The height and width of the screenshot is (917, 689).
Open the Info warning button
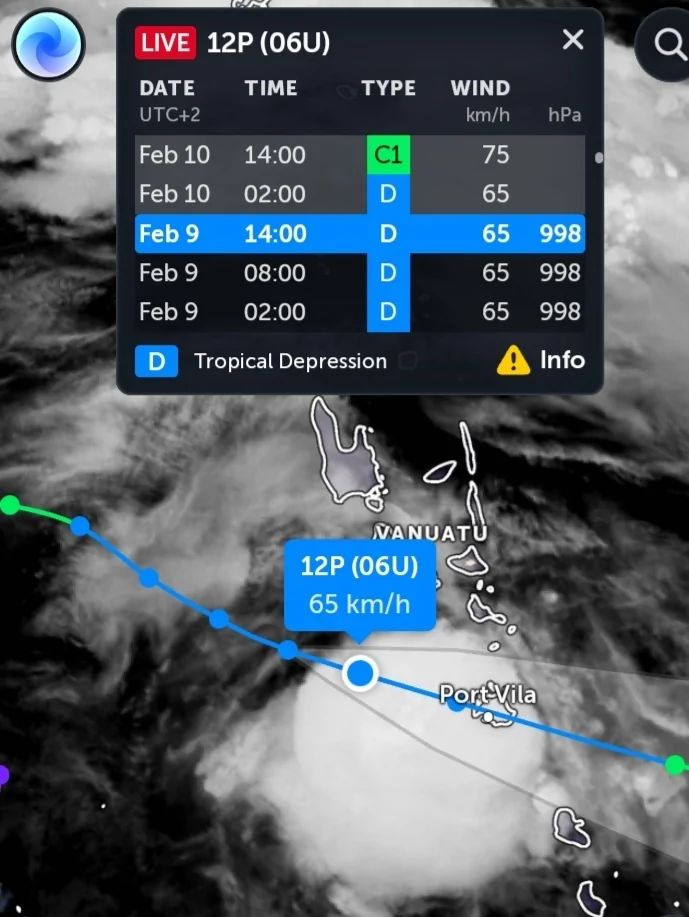point(541,360)
